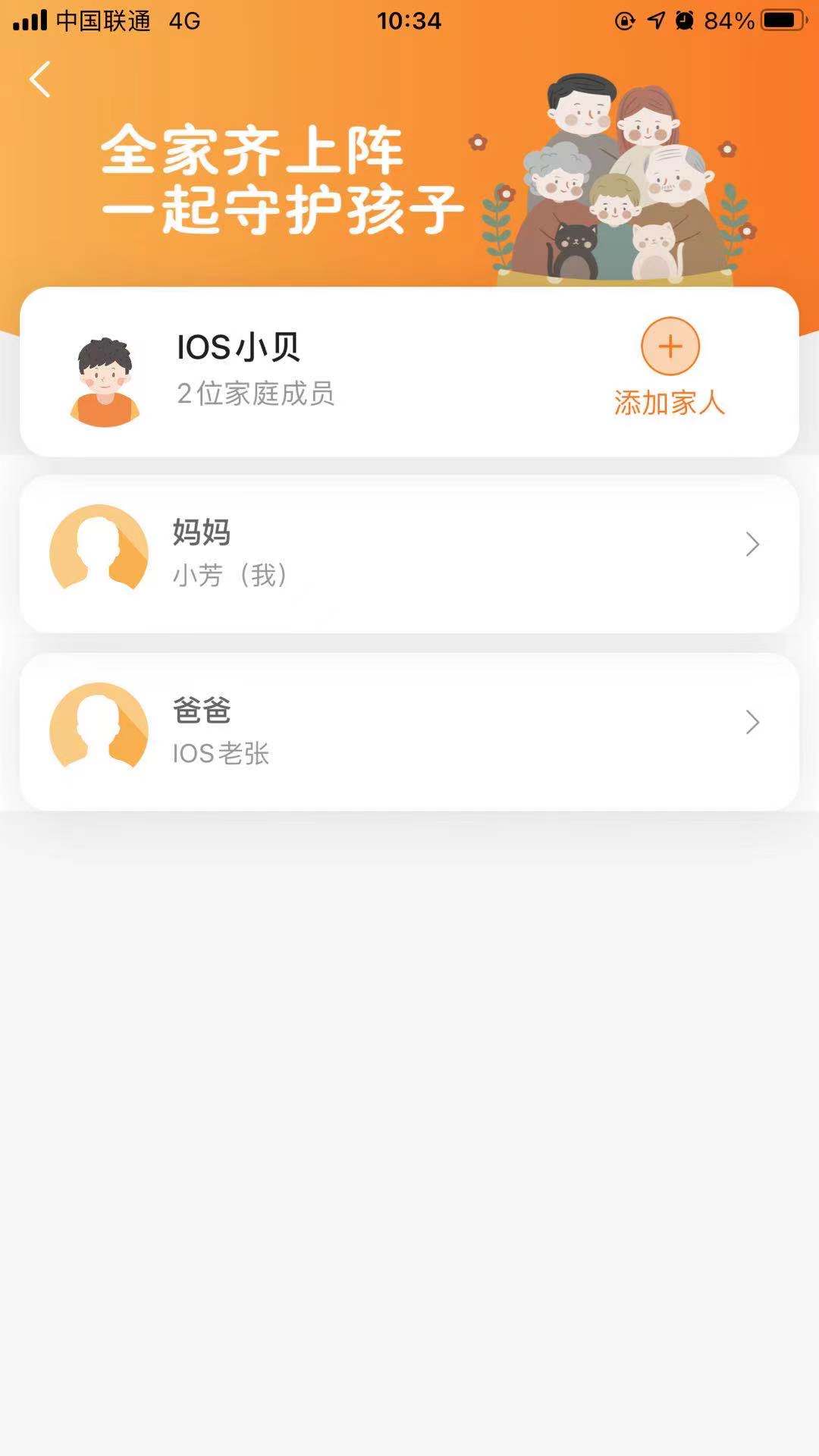The width and height of the screenshot is (819, 1456).
Task: Tap the alarm clock icon in status bar
Action: click(x=685, y=20)
